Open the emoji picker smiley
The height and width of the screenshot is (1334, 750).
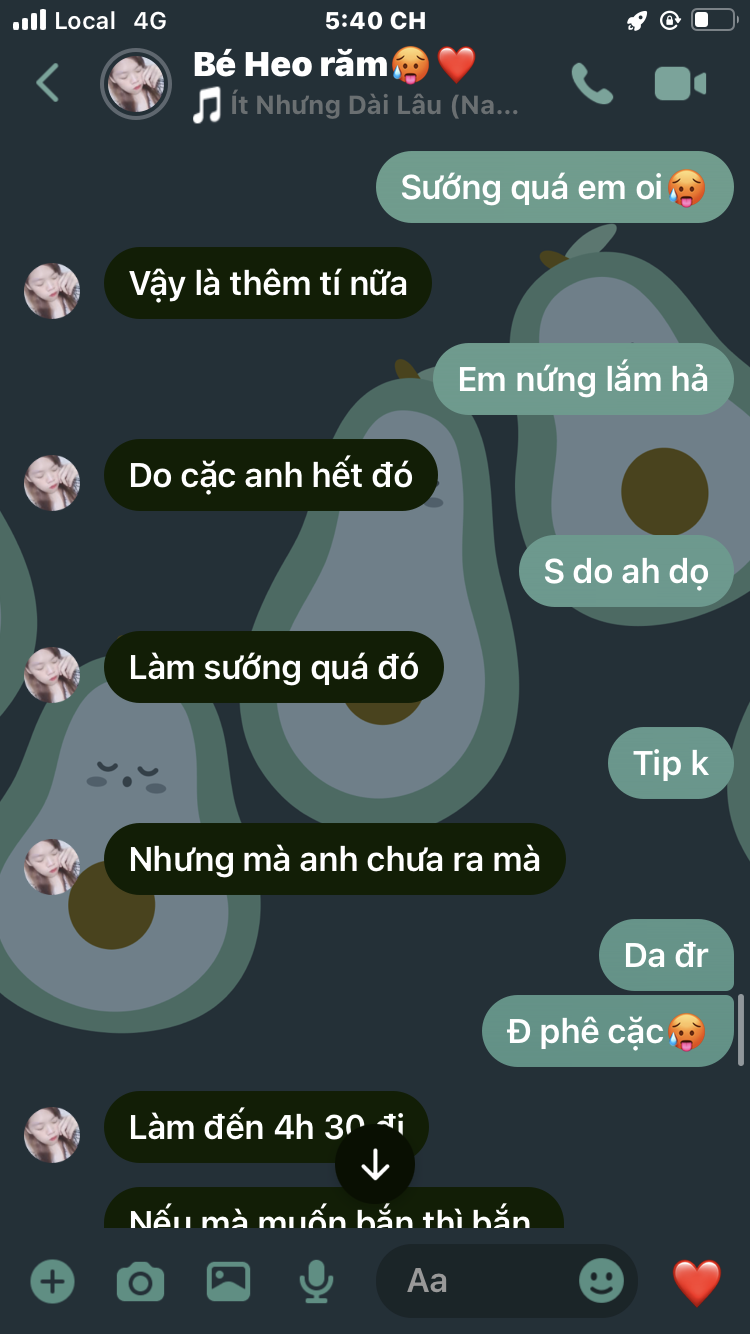pos(601,1281)
